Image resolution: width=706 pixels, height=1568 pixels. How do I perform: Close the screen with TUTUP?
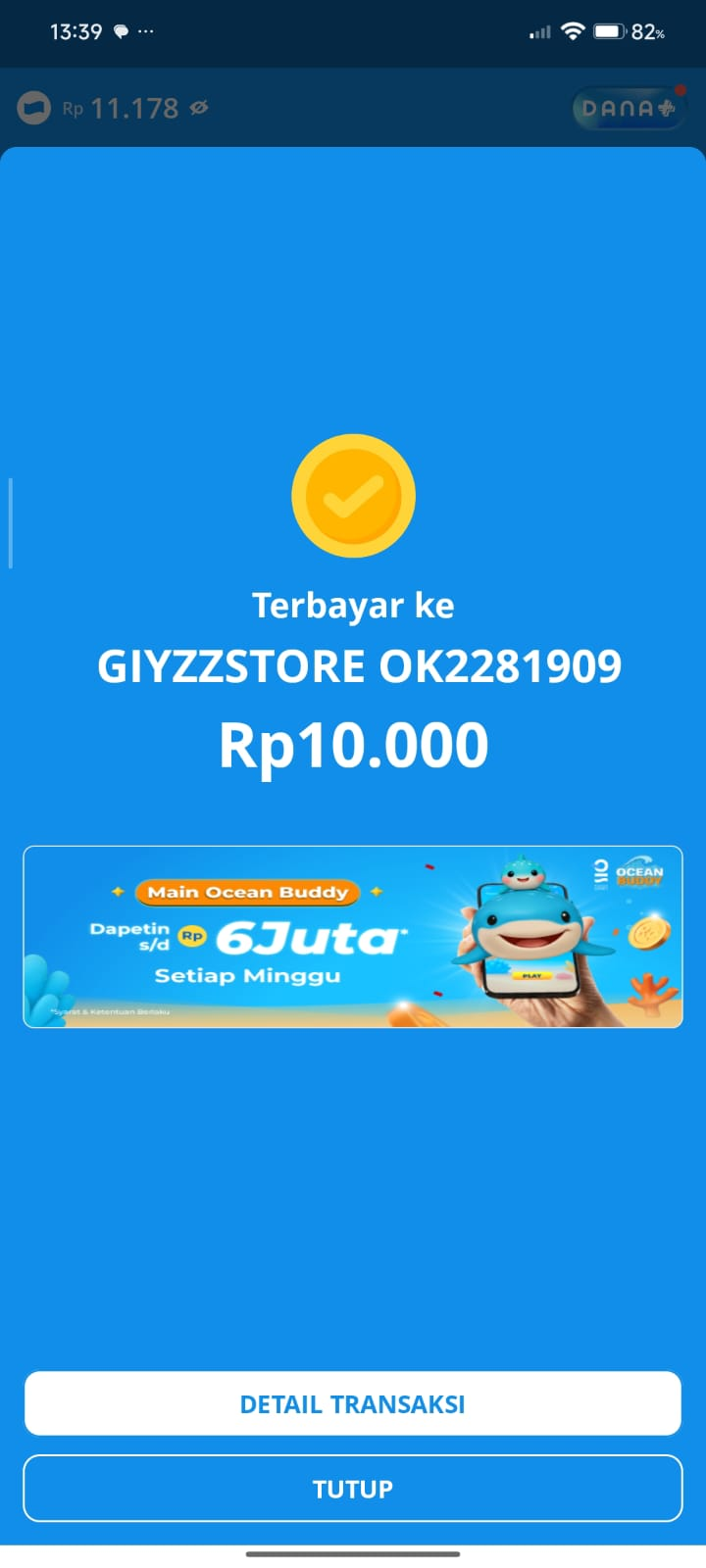353,1488
